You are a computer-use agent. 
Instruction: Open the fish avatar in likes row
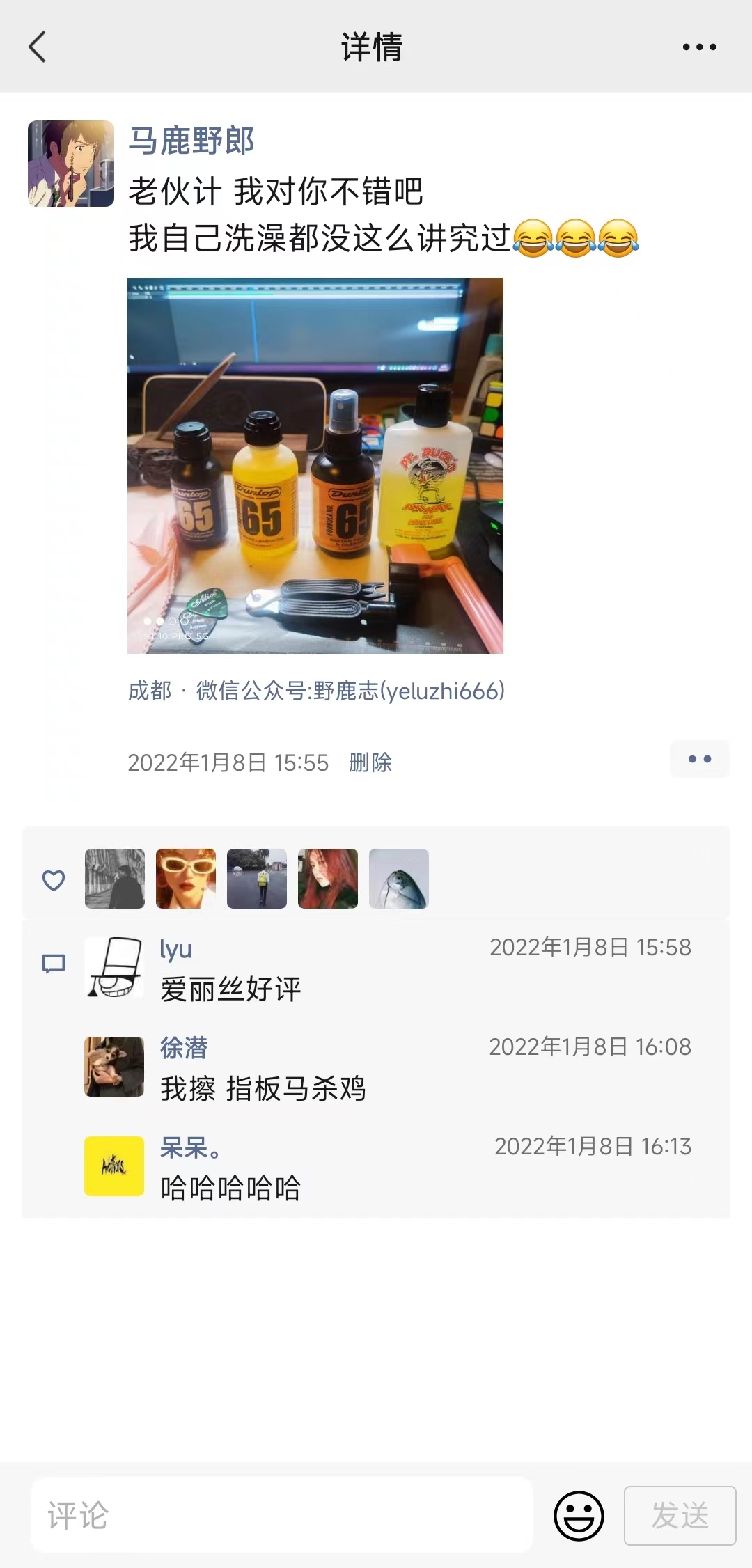(x=399, y=879)
